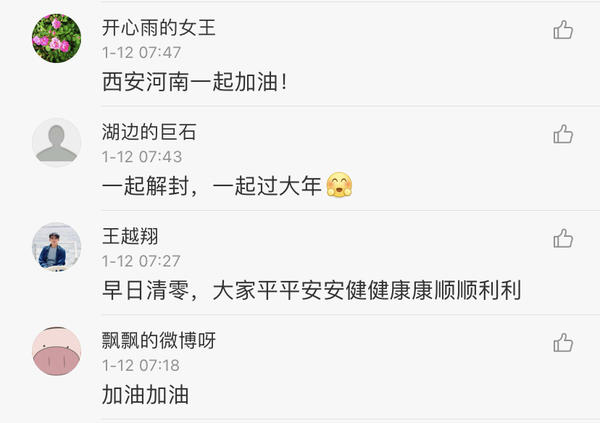Viewport: 600px width, 423px height.
Task: Open 飘飘的微博呀's avatar
Action: click(57, 350)
